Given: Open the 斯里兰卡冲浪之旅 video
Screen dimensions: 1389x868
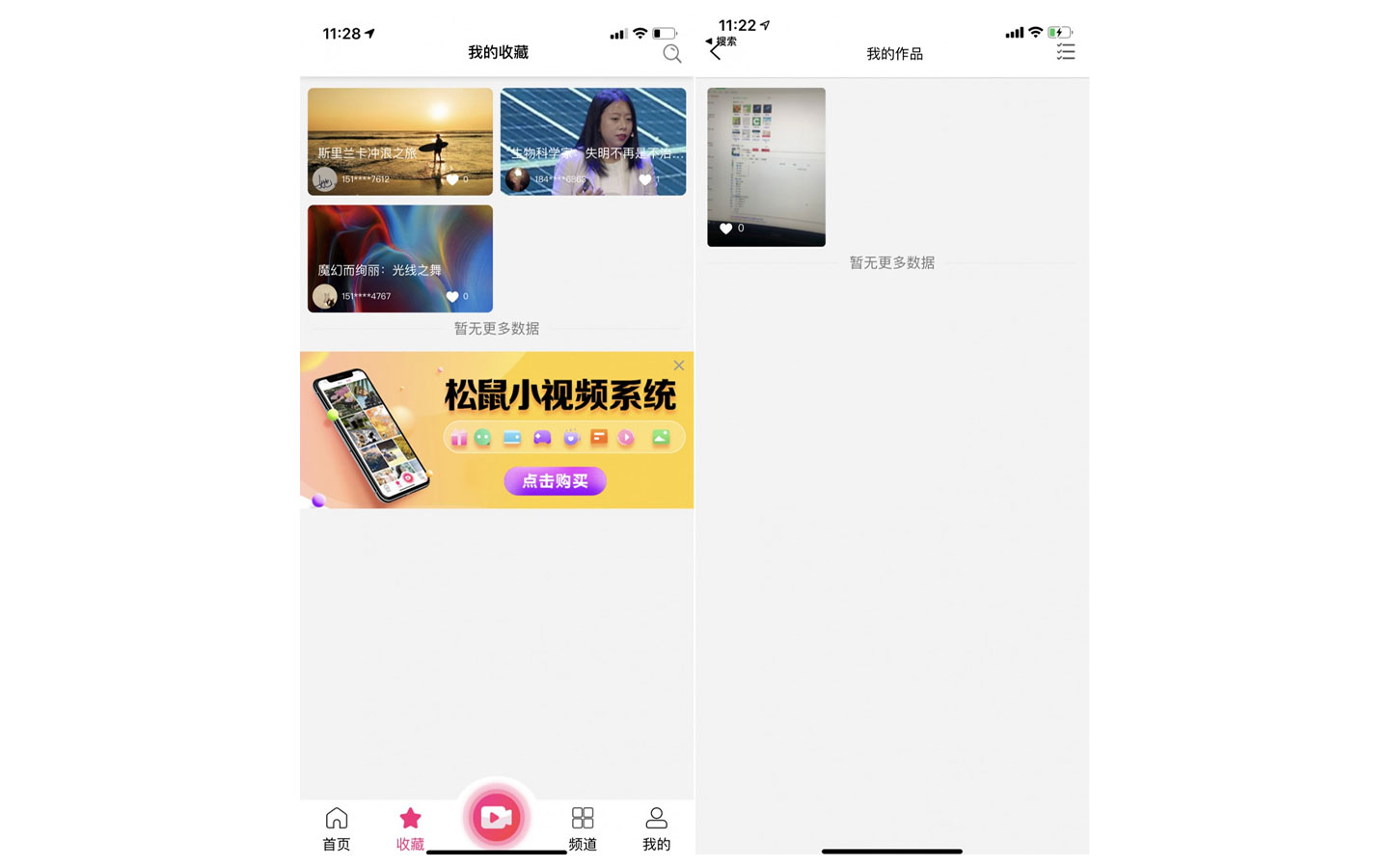Looking at the screenshot, I should point(400,142).
